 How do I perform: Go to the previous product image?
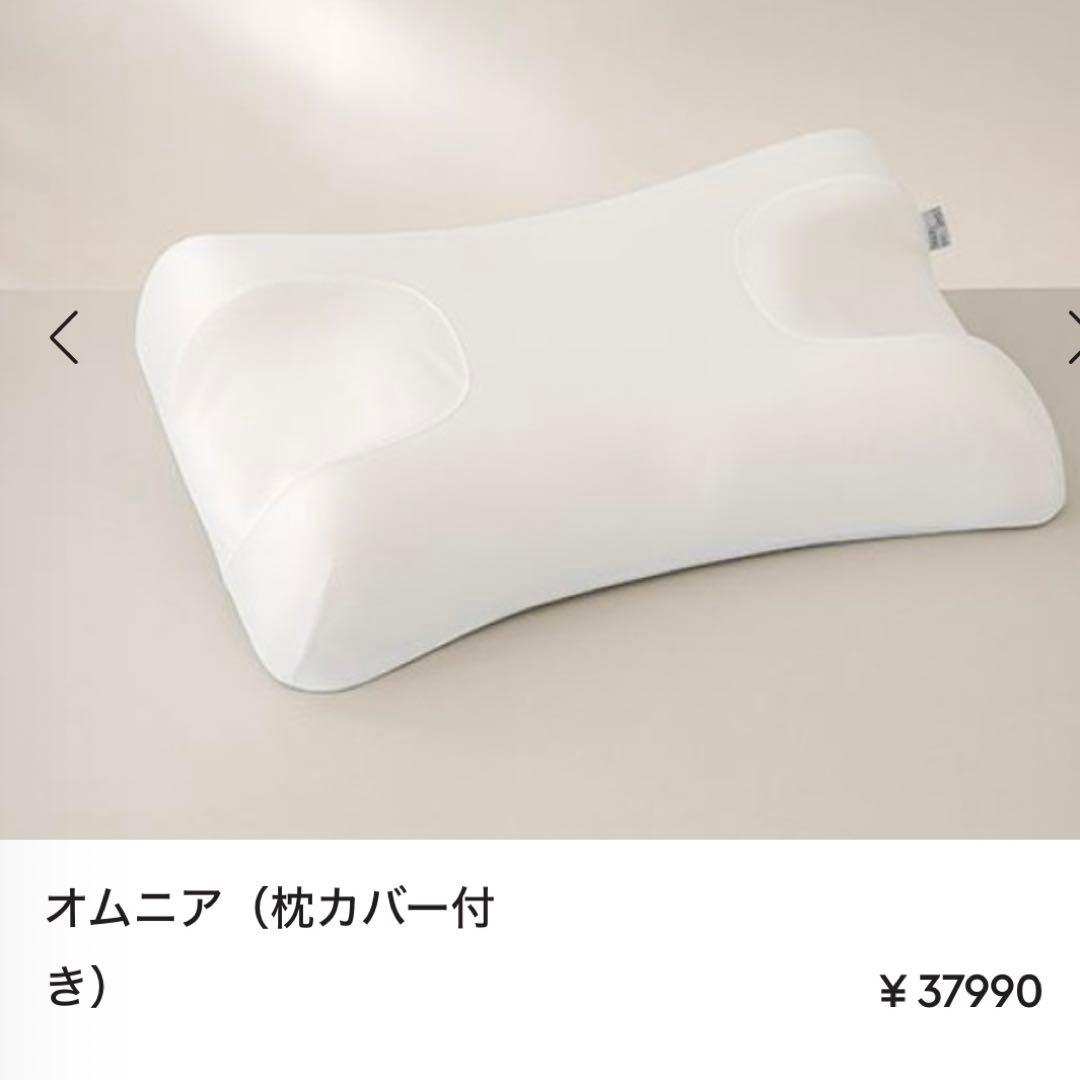pos(64,339)
